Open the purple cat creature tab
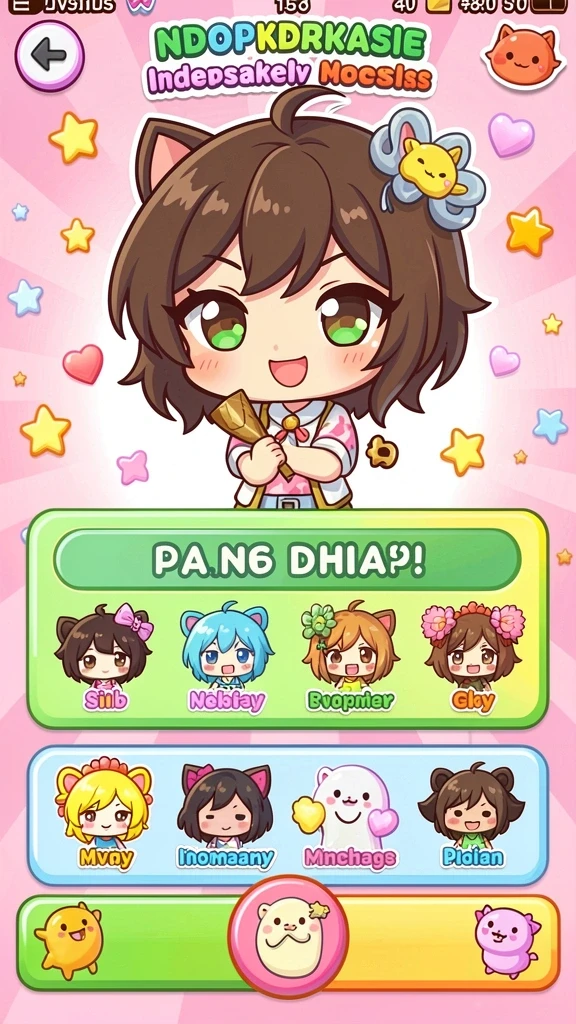Screen dimensions: 576x1024 (506, 940)
